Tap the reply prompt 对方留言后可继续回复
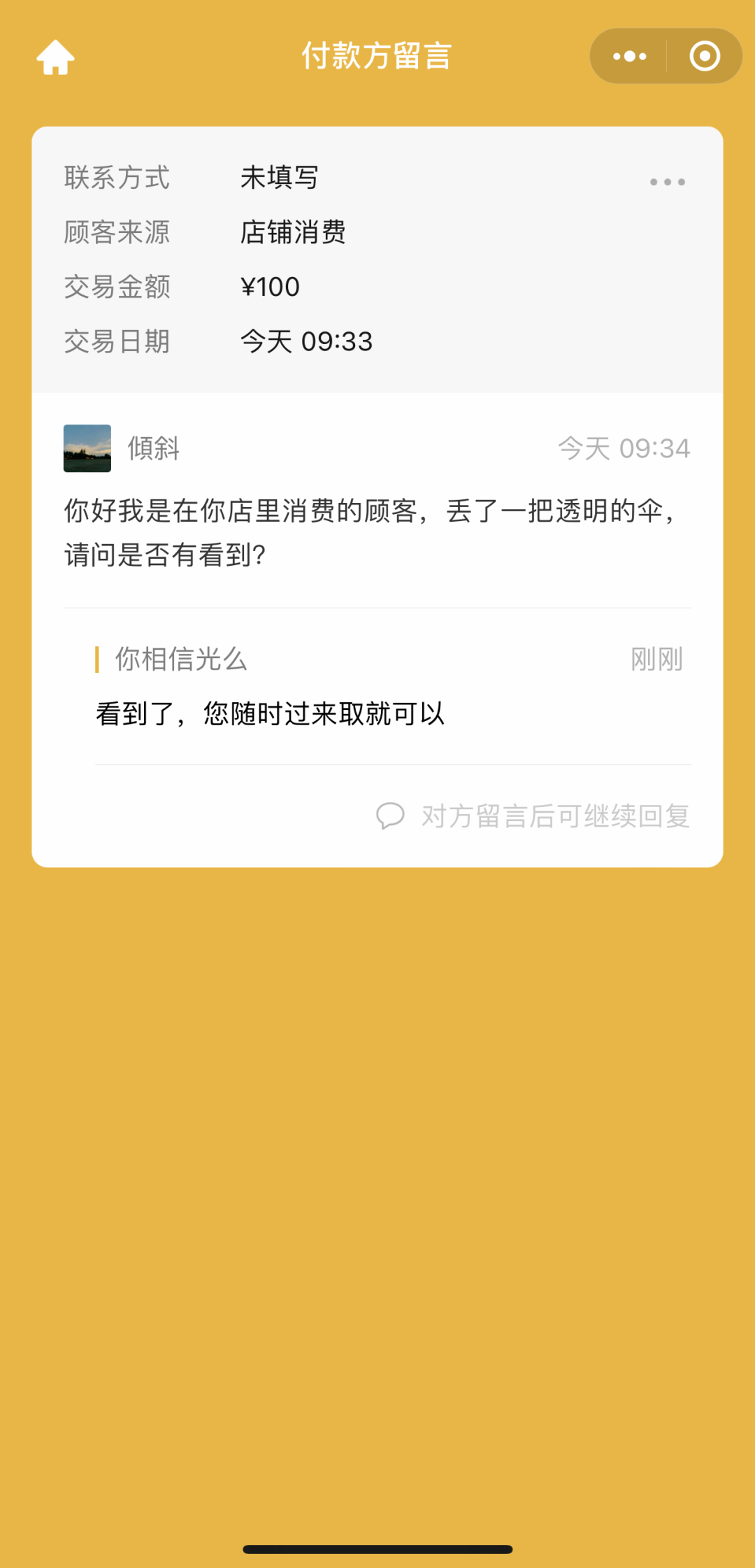This screenshot has height=1568, width=755. 533,816
